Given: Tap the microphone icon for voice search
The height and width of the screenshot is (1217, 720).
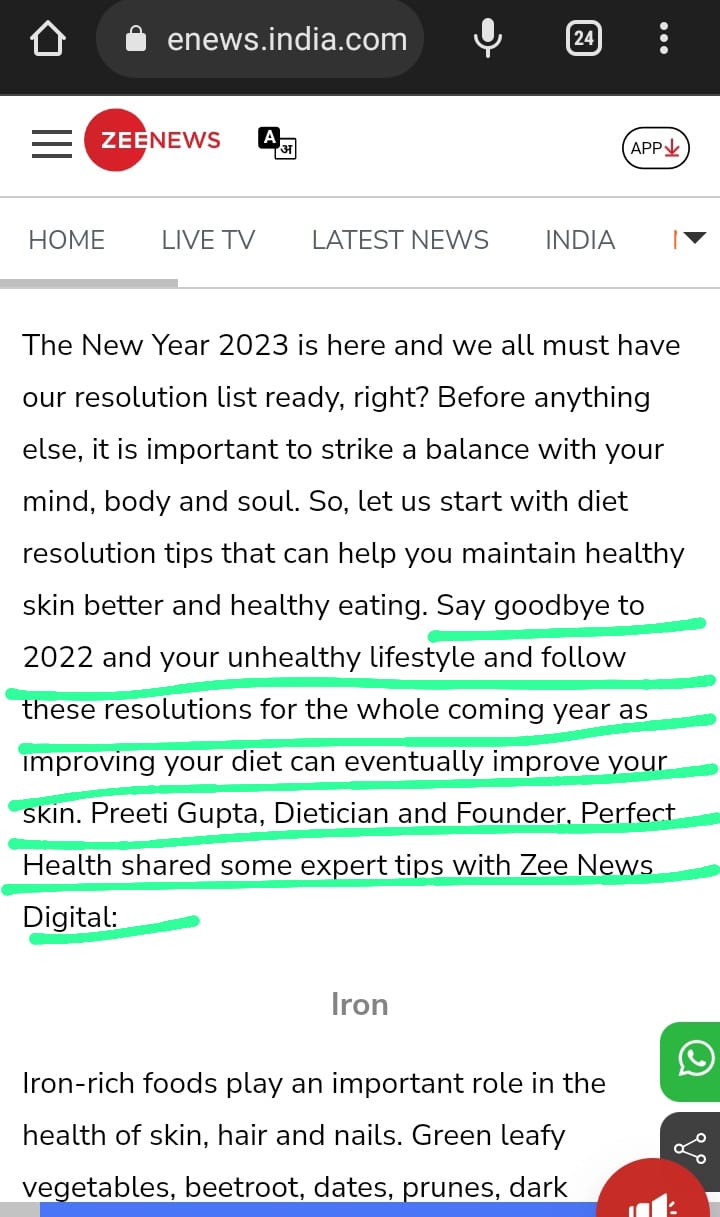Looking at the screenshot, I should (x=487, y=38).
